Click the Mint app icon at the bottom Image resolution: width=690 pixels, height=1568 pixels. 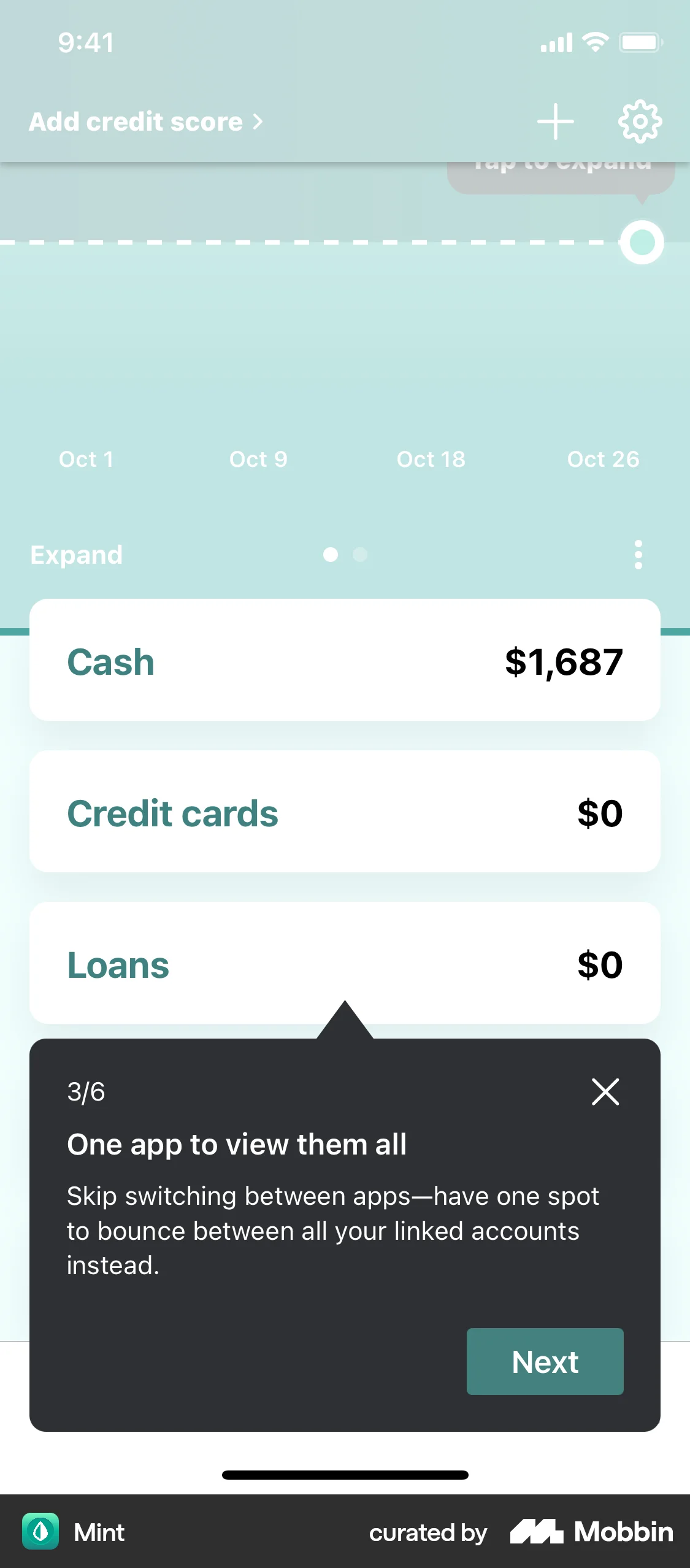(40, 1532)
